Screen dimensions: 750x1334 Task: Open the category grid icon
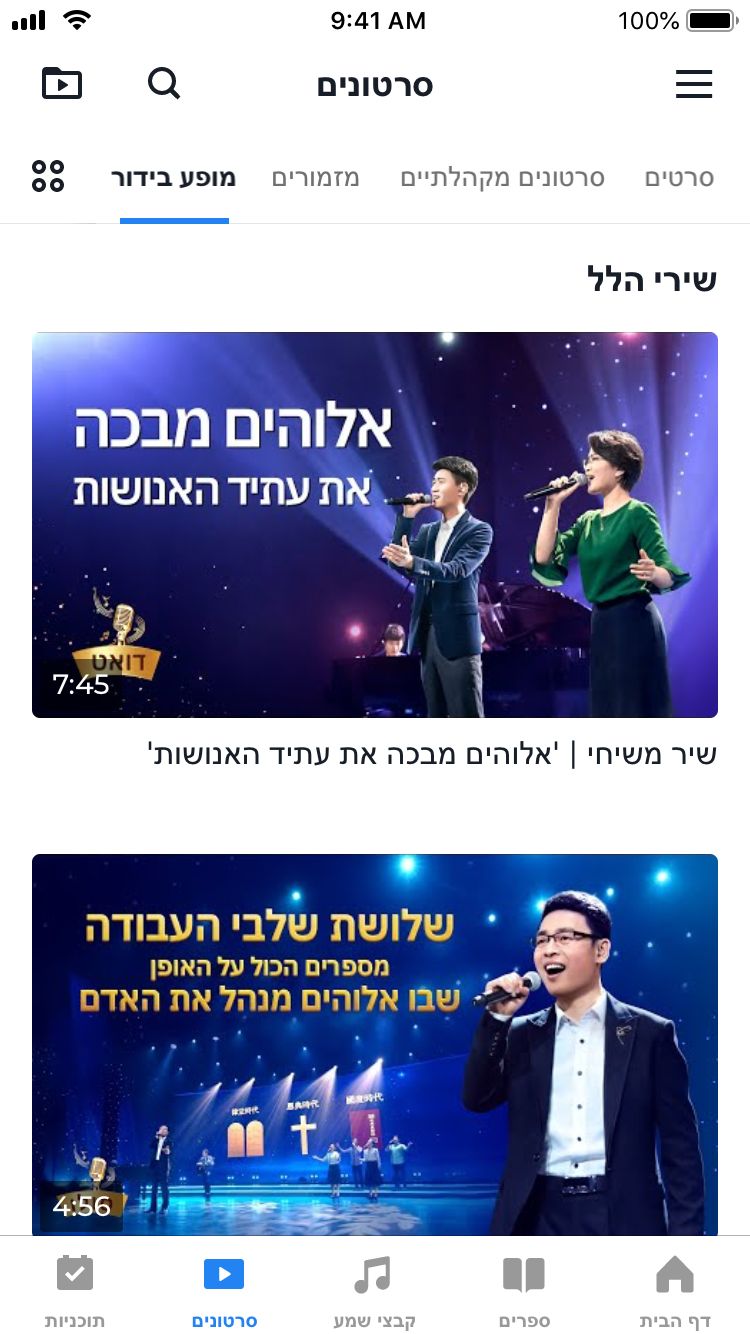point(48,176)
